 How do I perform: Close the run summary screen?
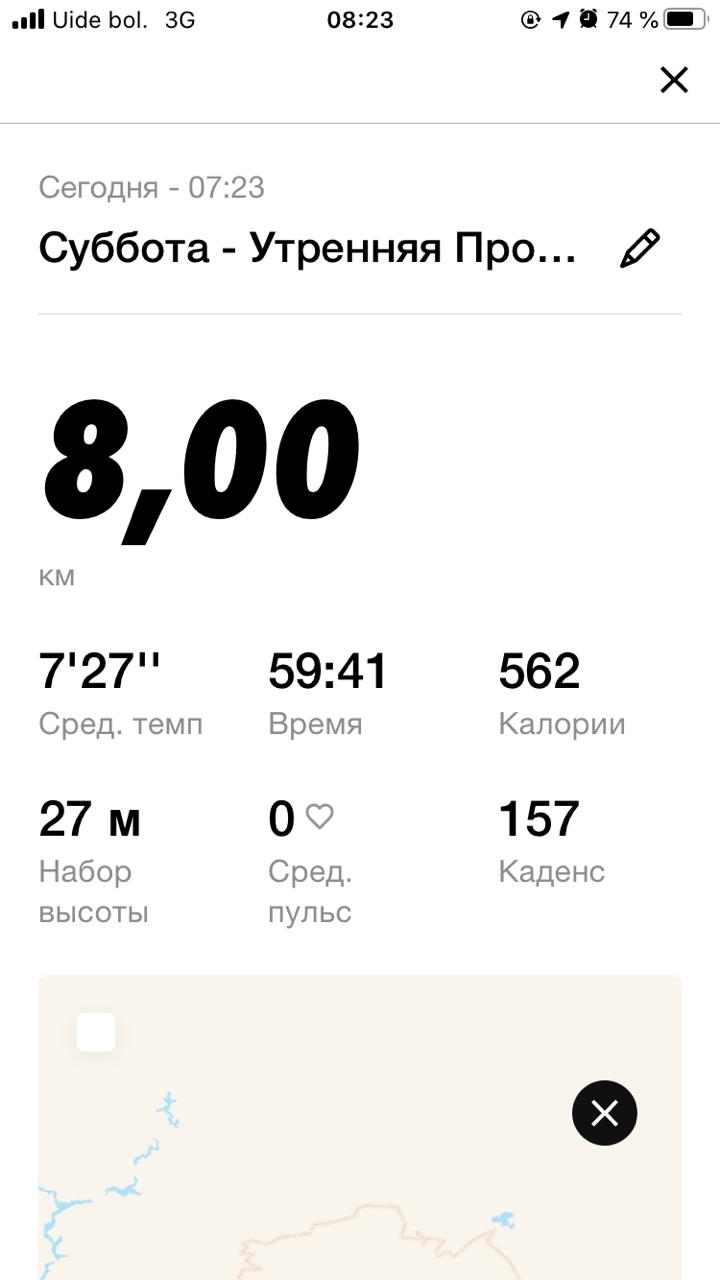[x=674, y=80]
